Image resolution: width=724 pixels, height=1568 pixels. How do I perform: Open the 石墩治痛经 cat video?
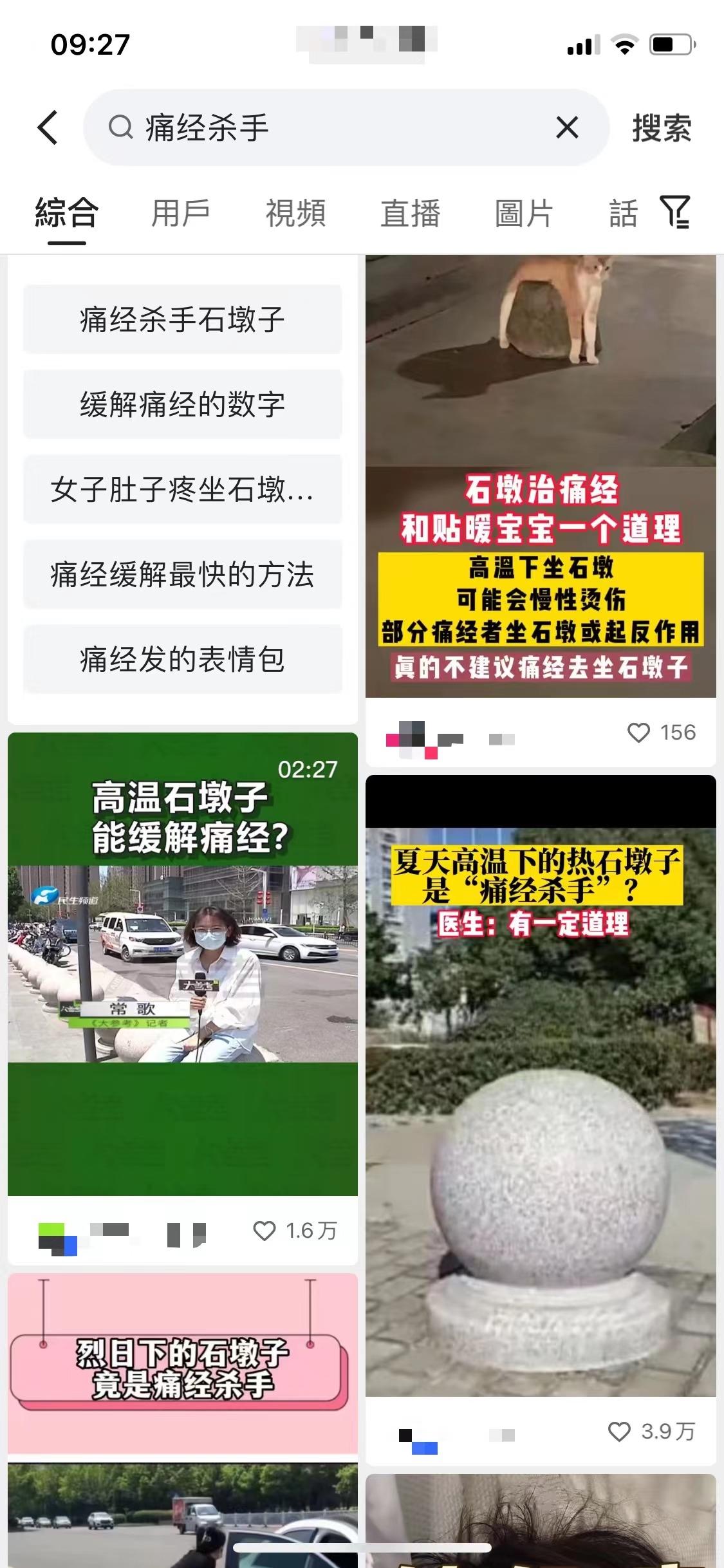541,476
